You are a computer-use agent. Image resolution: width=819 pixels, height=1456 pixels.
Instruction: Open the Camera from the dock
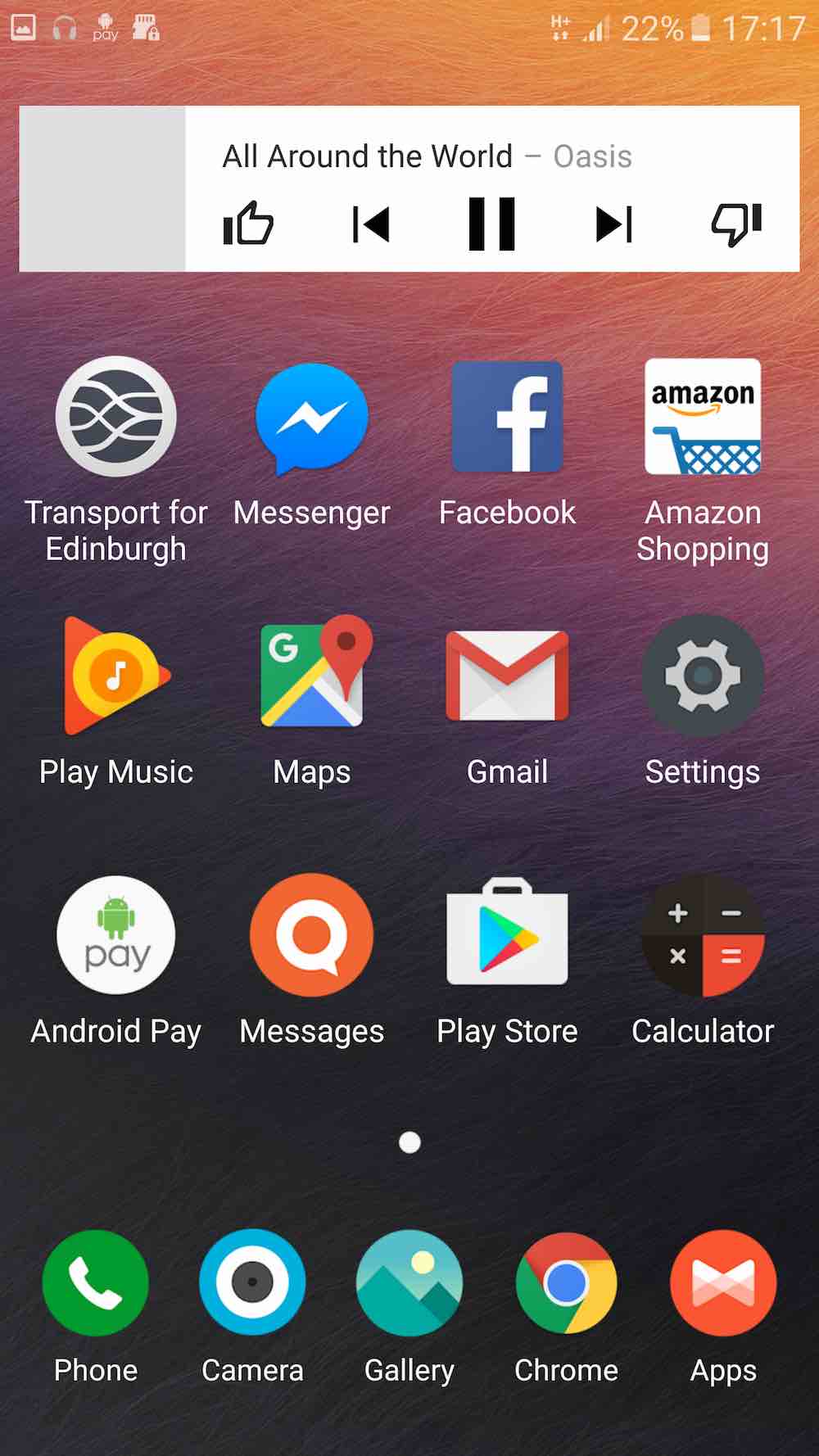tap(252, 1282)
